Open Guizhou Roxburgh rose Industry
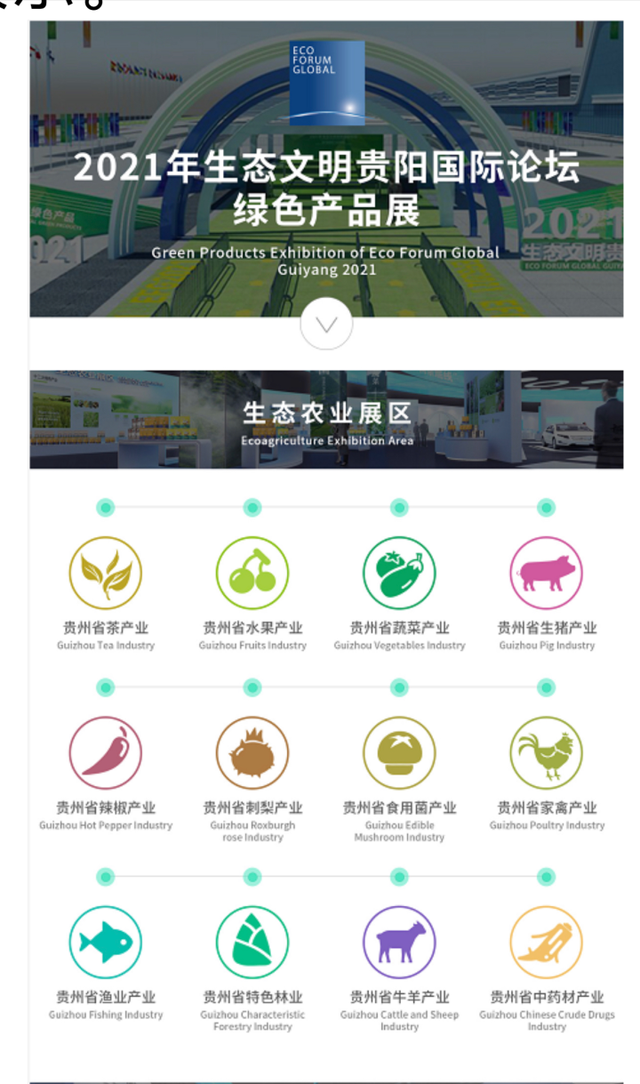The width and height of the screenshot is (640, 1084). point(252,753)
